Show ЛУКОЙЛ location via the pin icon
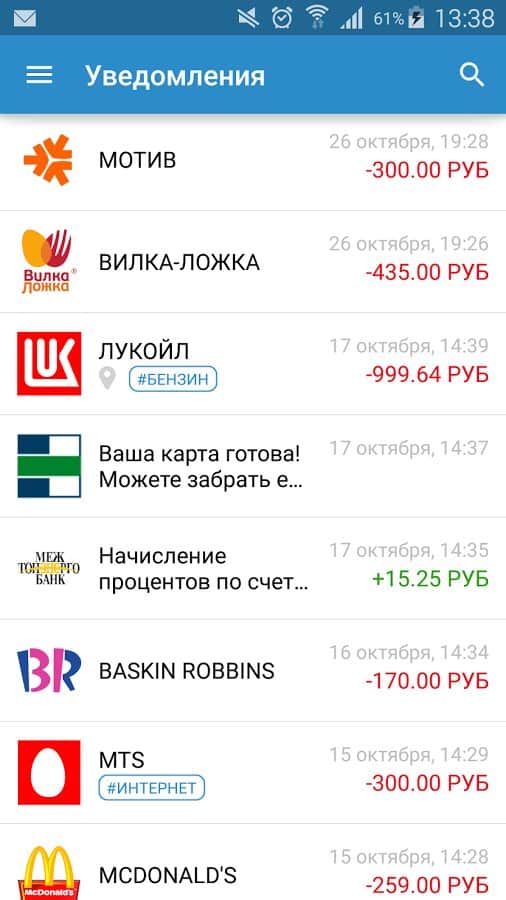The height and width of the screenshot is (900, 506). (107, 379)
